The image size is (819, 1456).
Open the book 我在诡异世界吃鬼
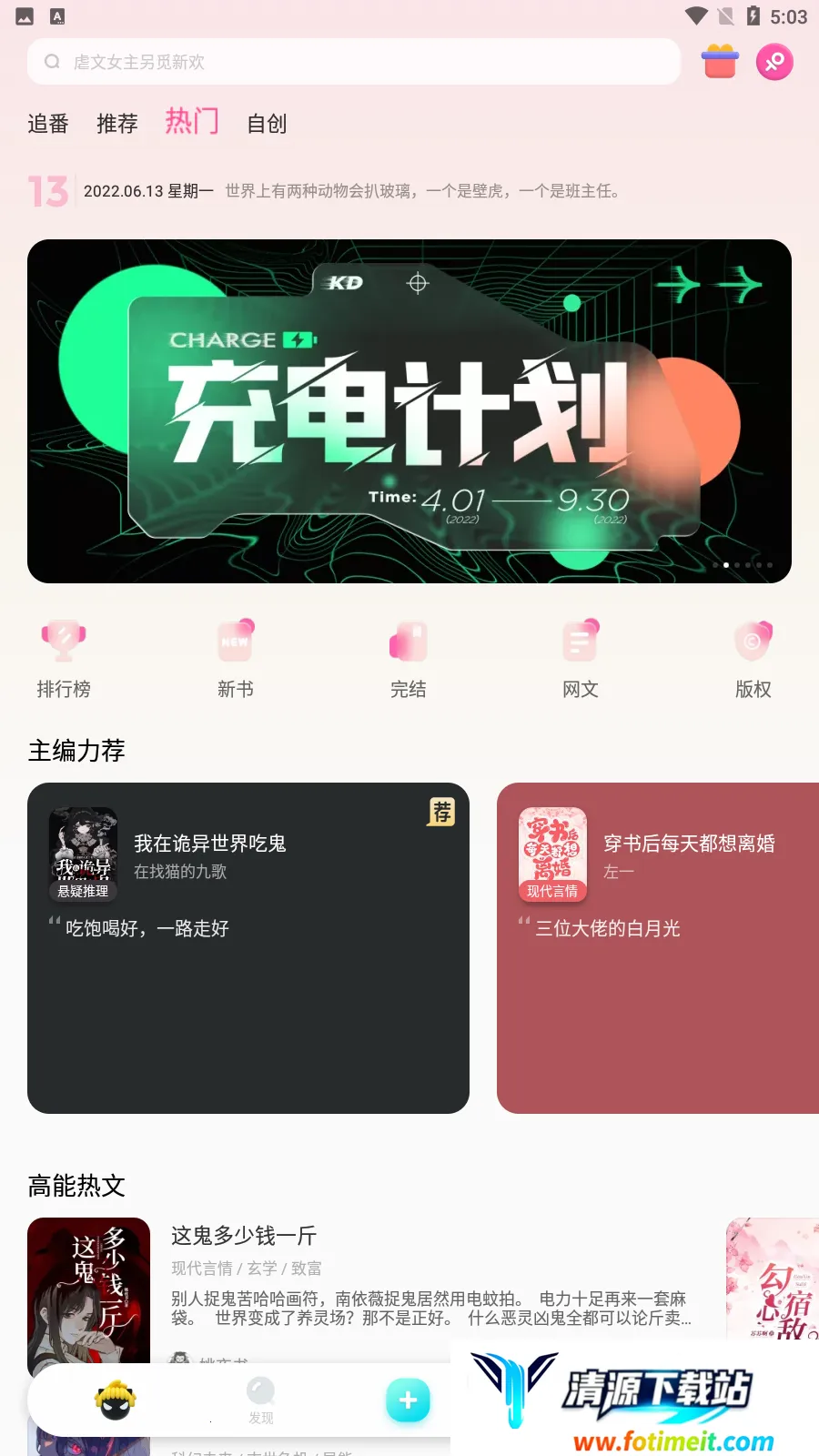click(x=248, y=947)
